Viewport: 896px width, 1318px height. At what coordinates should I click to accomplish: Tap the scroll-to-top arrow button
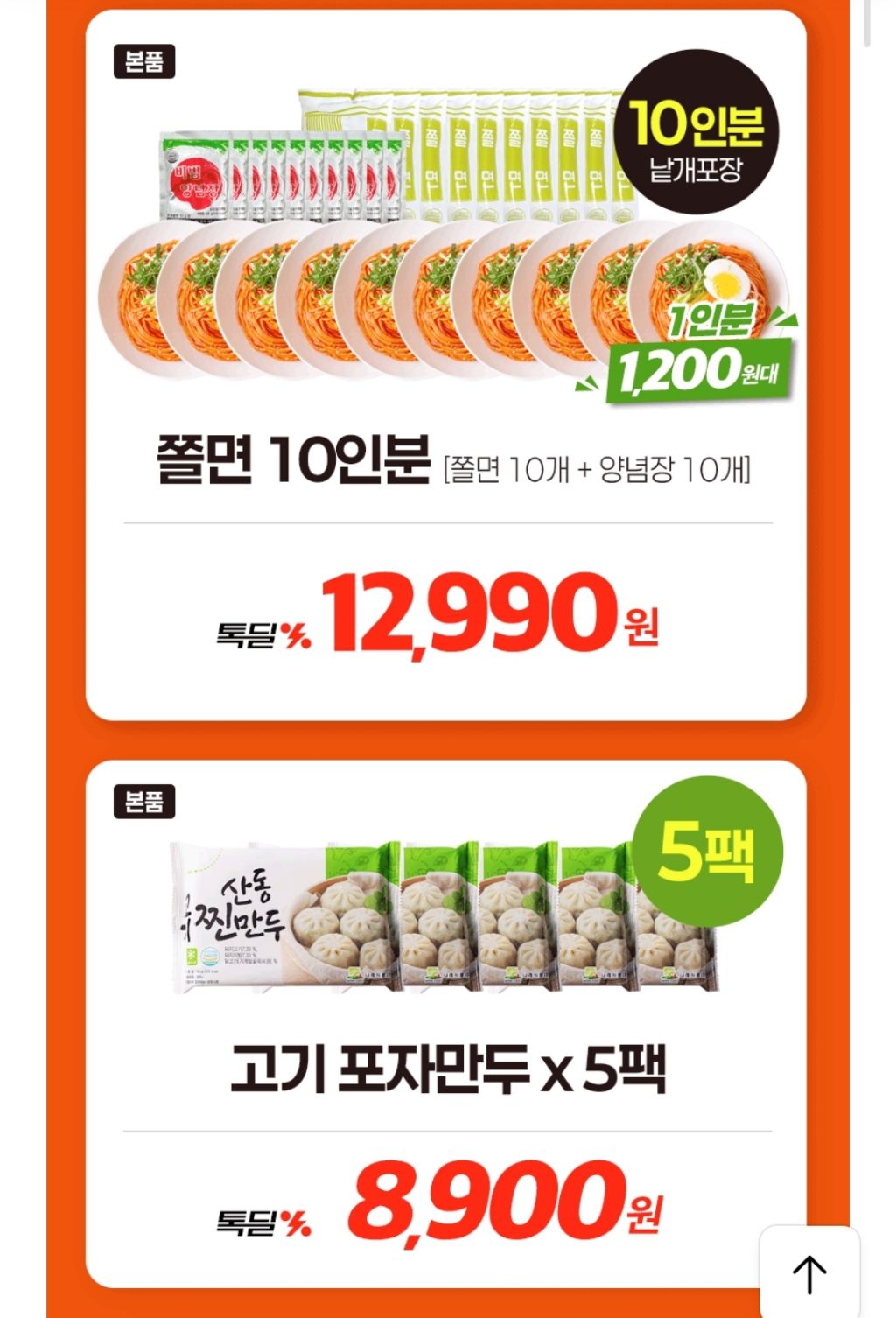click(809, 1273)
